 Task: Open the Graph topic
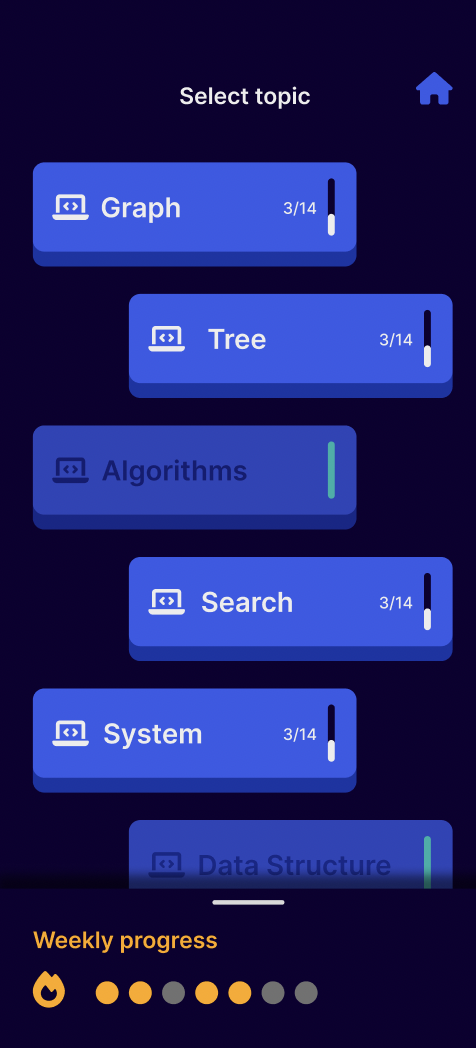[195, 214]
